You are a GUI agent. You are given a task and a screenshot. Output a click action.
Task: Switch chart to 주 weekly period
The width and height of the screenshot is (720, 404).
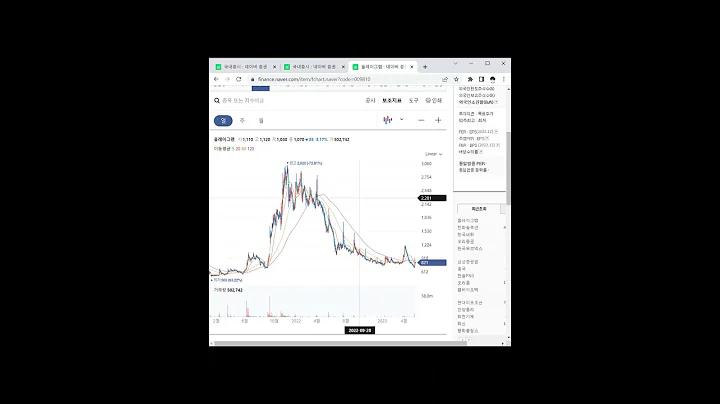pyautogui.click(x=243, y=120)
